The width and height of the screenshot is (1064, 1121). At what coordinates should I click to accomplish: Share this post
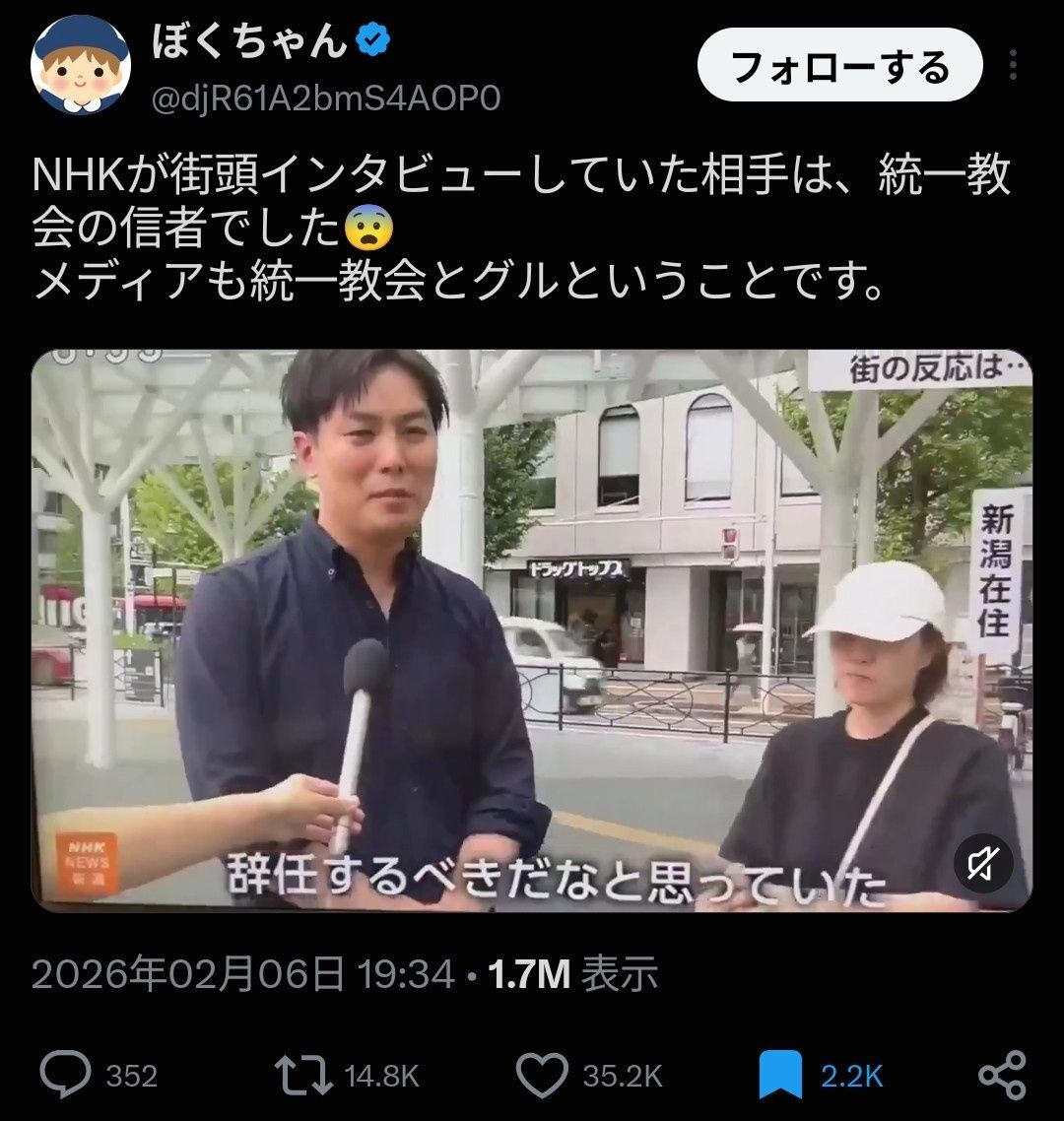1002,1076
